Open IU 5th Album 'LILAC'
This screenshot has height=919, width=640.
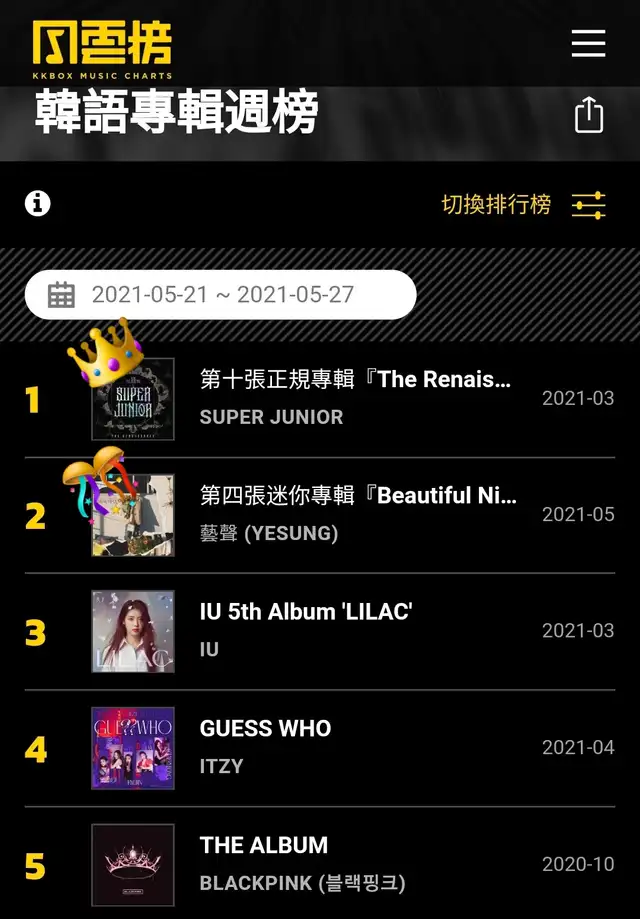pyautogui.click(x=305, y=630)
